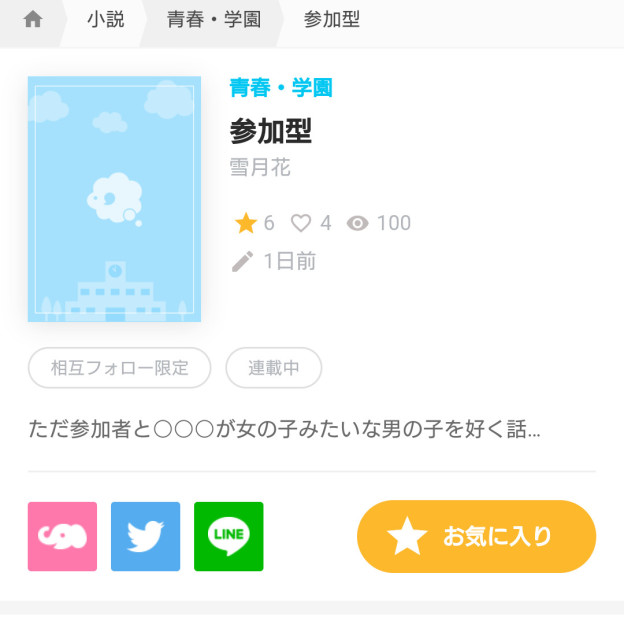The image size is (624, 636).
Task: View author 雪月花's profile
Action: 260,167
